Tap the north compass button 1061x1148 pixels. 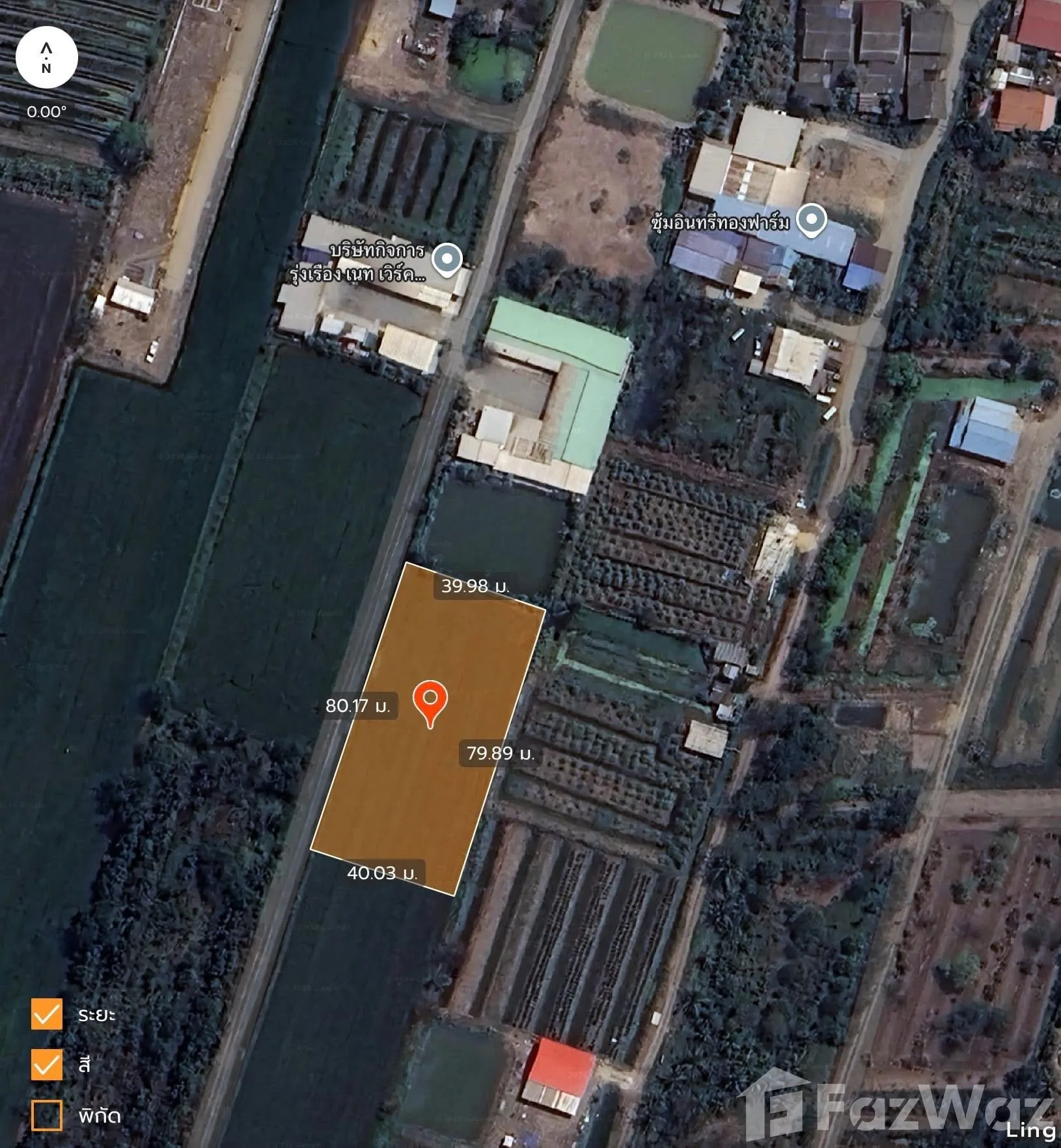[x=46, y=57]
